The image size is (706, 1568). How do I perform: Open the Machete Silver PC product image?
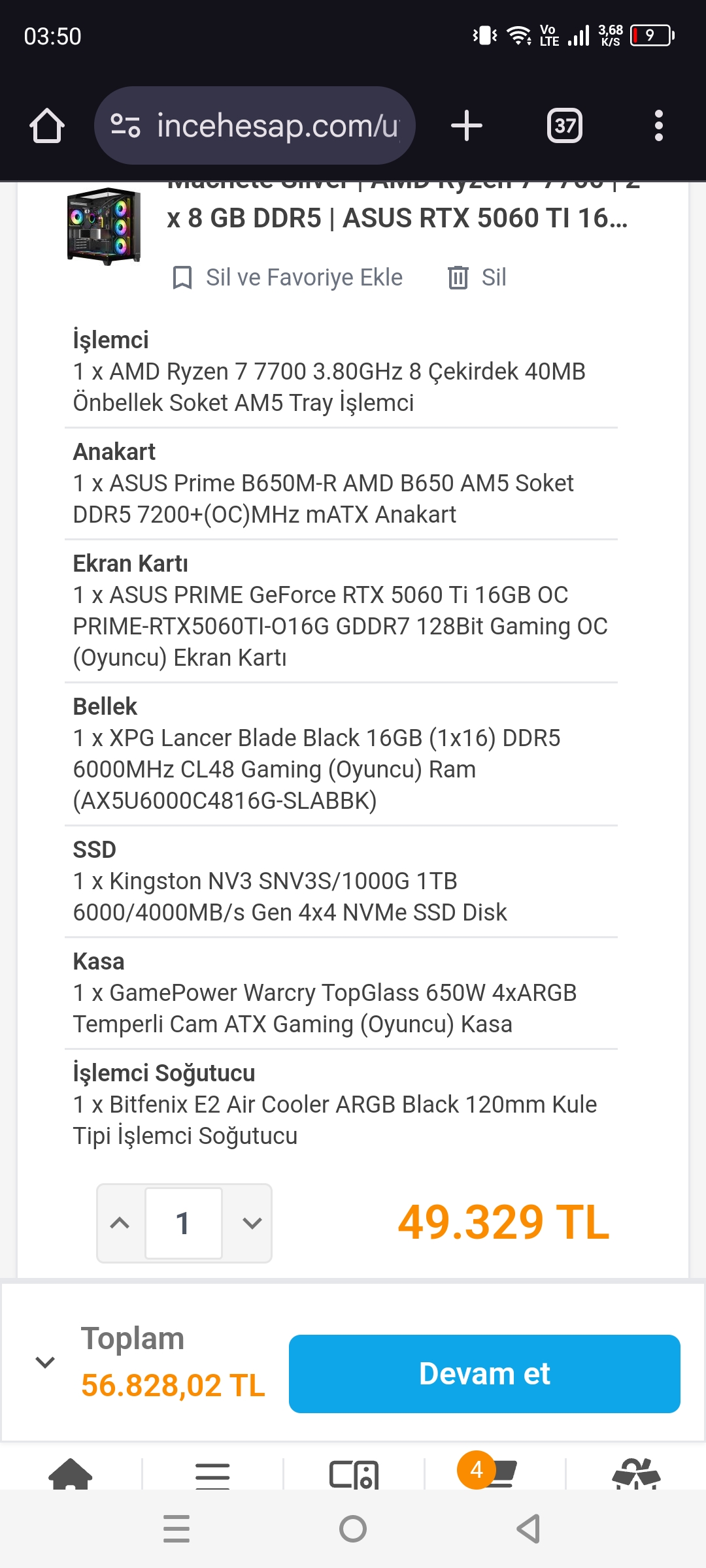(105, 226)
